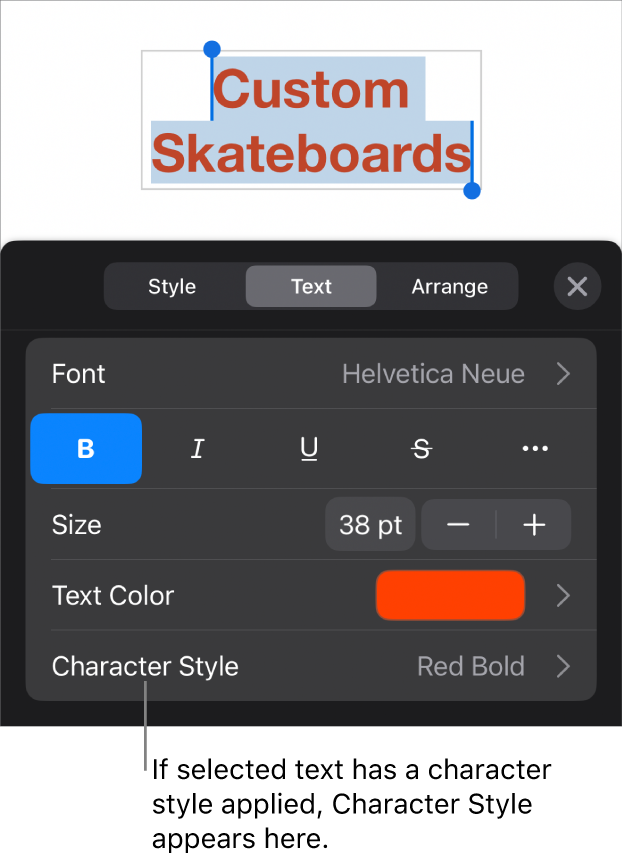Tap the Custom Skateboards text box
The image size is (622, 868).
coord(311,121)
